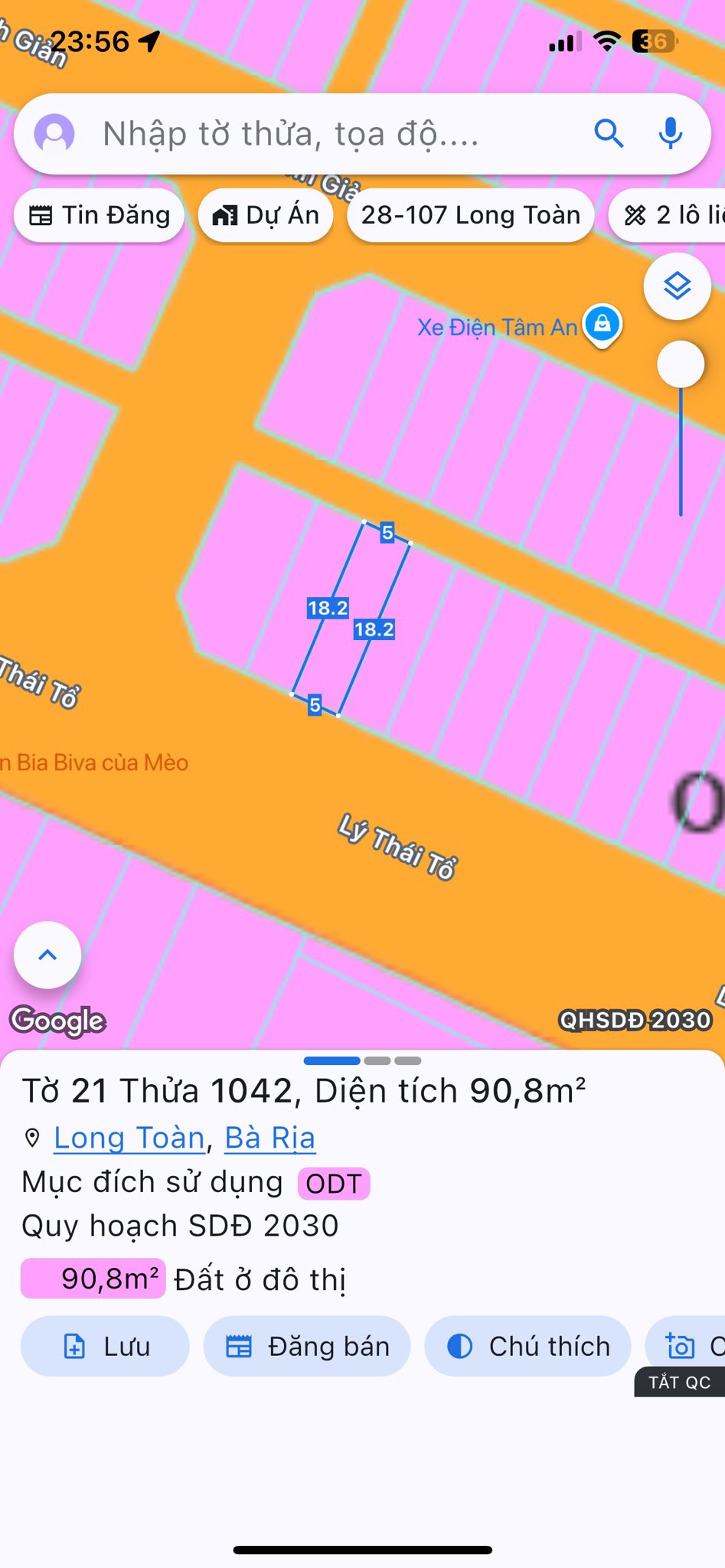This screenshot has width=725, height=1568.
Task: Expand the panel with up chevron
Action: point(47,955)
